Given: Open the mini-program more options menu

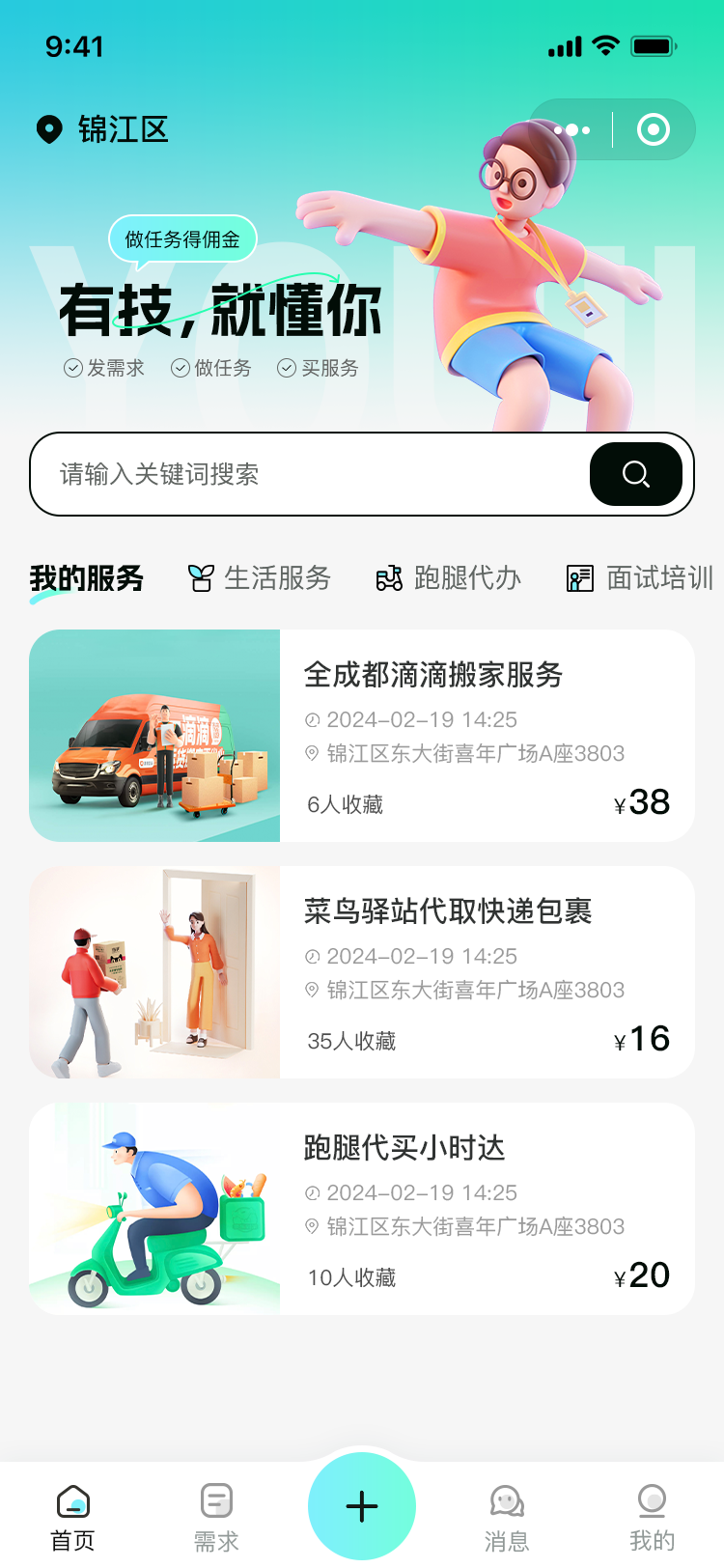Looking at the screenshot, I should click(x=572, y=129).
